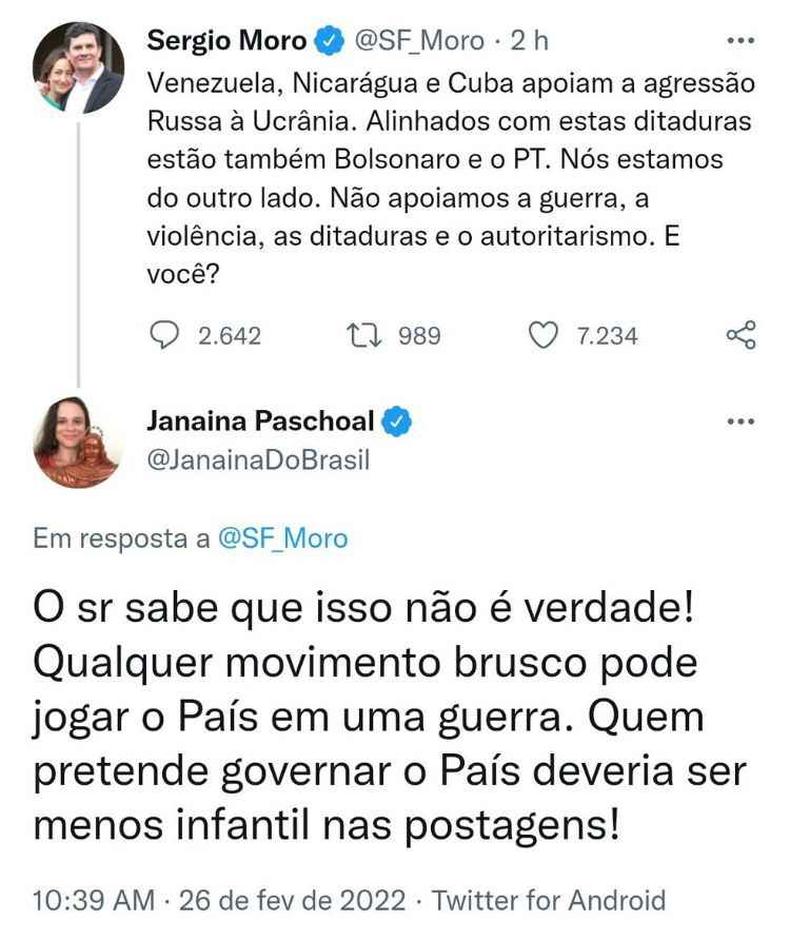Open overflow menu on Sergio Moro's tweet
Viewport: 790px width, 941px height.
click(x=741, y=43)
